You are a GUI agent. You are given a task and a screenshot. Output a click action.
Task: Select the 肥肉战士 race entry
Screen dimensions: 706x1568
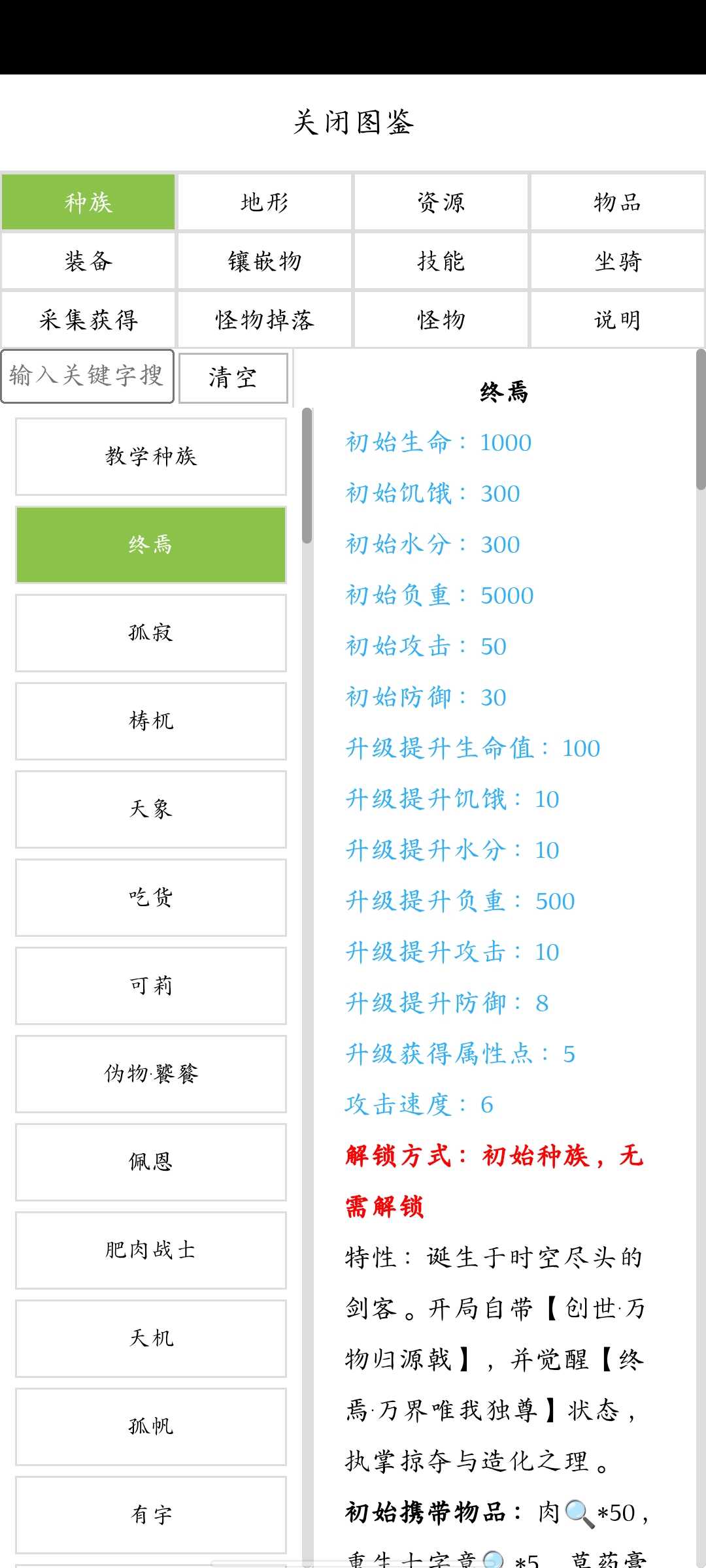[x=151, y=1250]
